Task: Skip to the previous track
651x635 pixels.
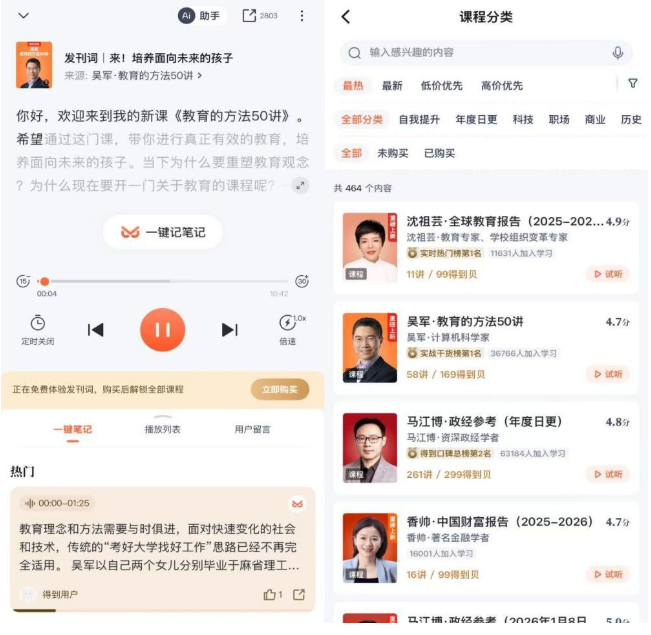Action: (96, 330)
